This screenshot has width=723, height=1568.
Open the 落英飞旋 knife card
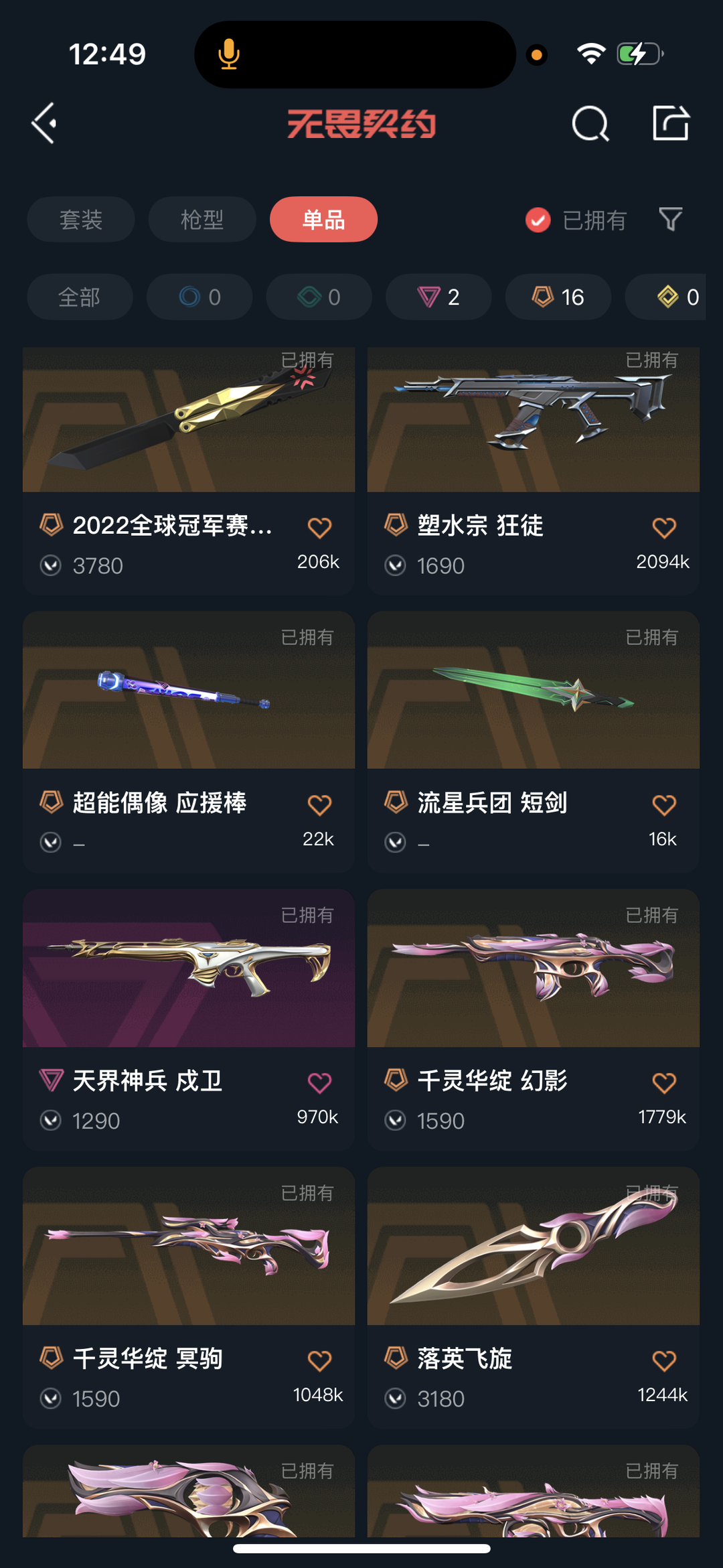tap(534, 1297)
